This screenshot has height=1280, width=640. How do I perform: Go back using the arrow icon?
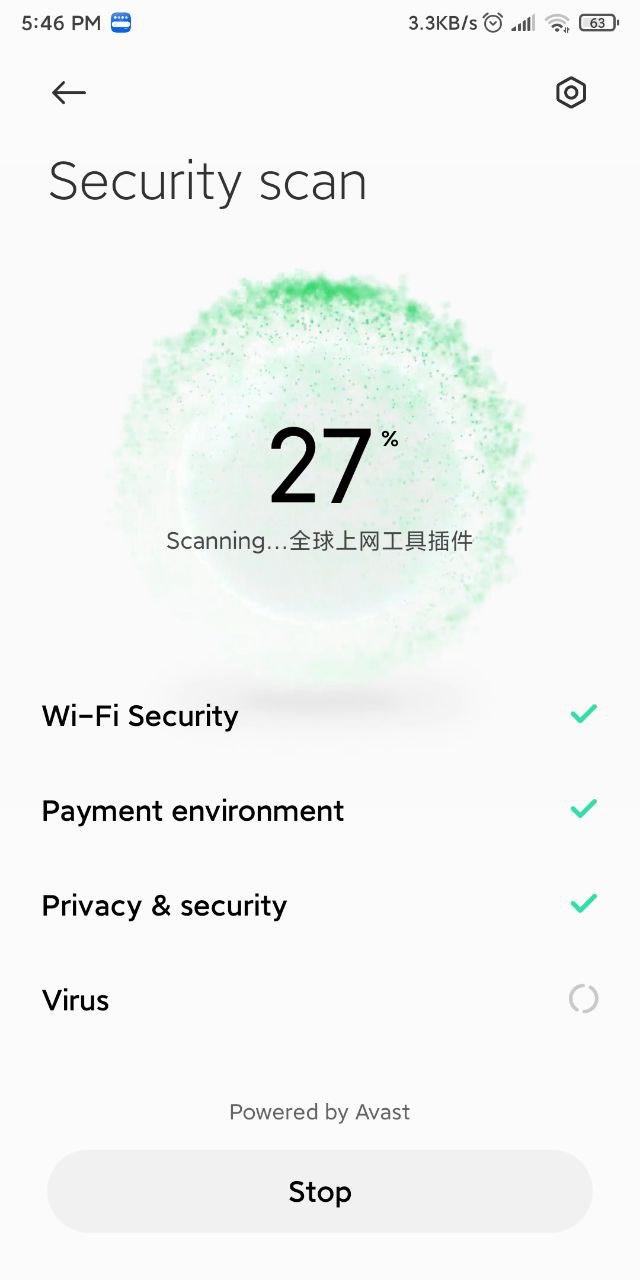pyautogui.click(x=69, y=93)
